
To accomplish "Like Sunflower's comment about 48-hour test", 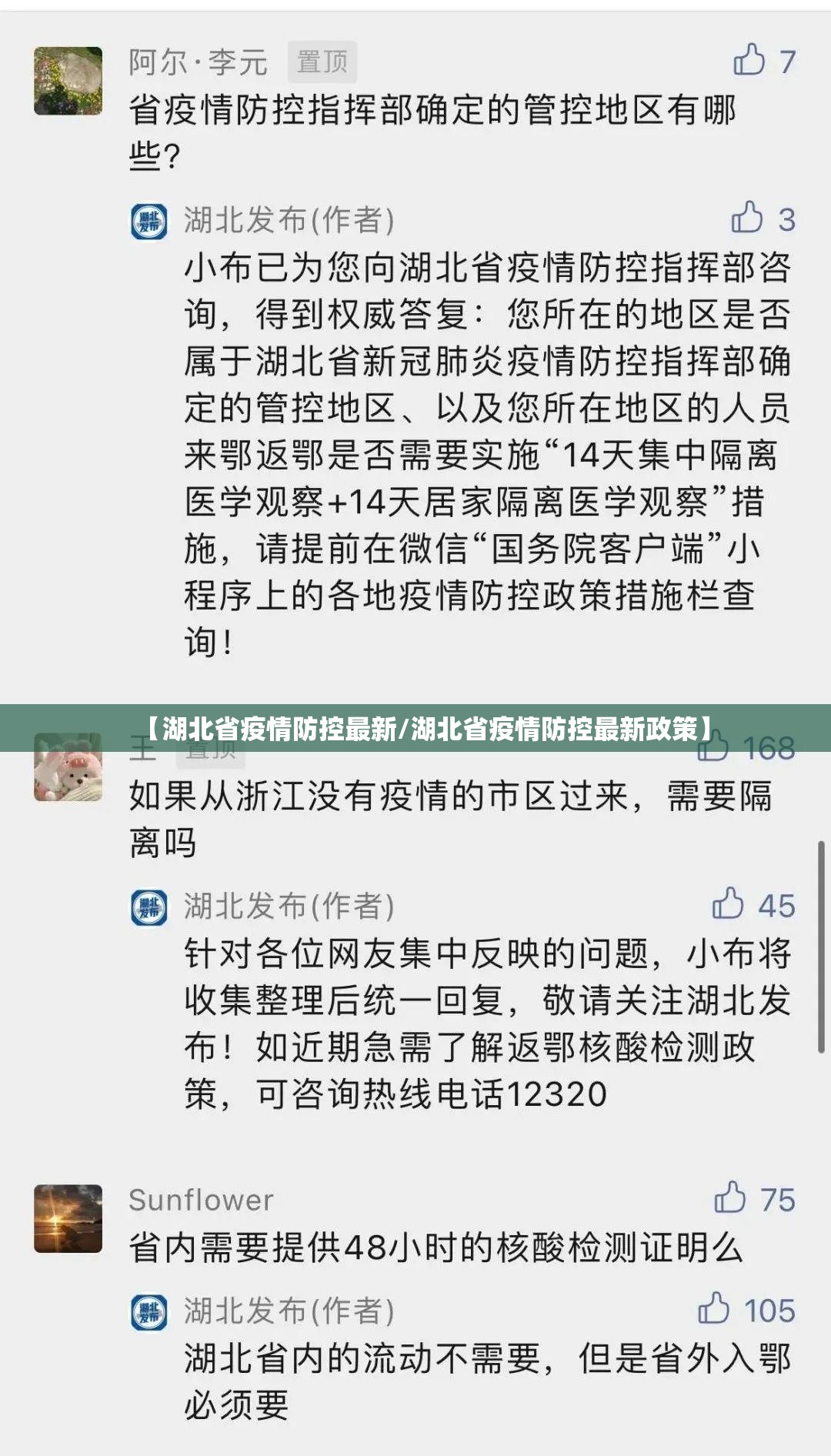I will [x=730, y=1198].
